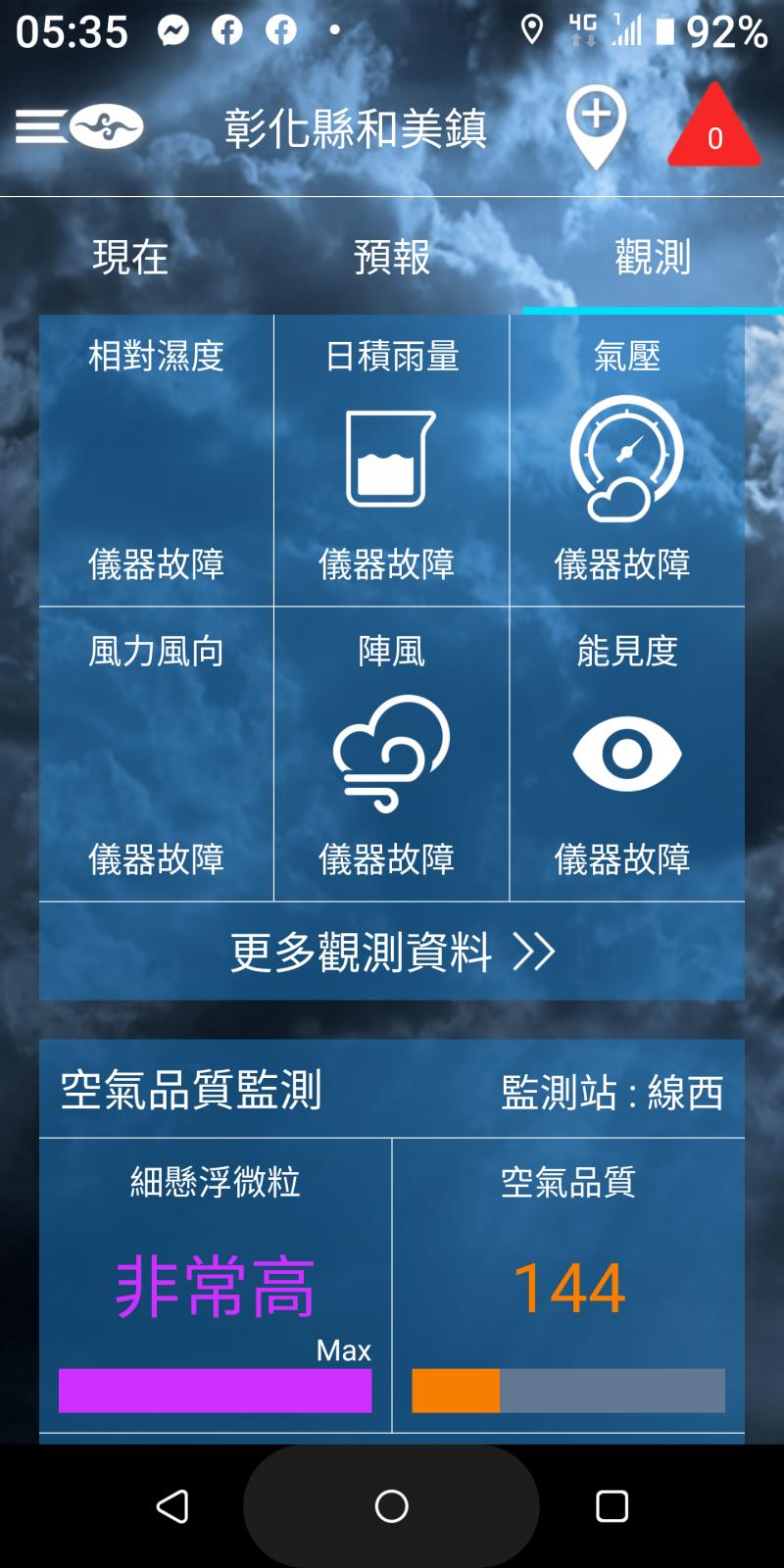Open the hamburger menu drawer
Image resolution: width=784 pixels, height=1568 pixels.
43,127
